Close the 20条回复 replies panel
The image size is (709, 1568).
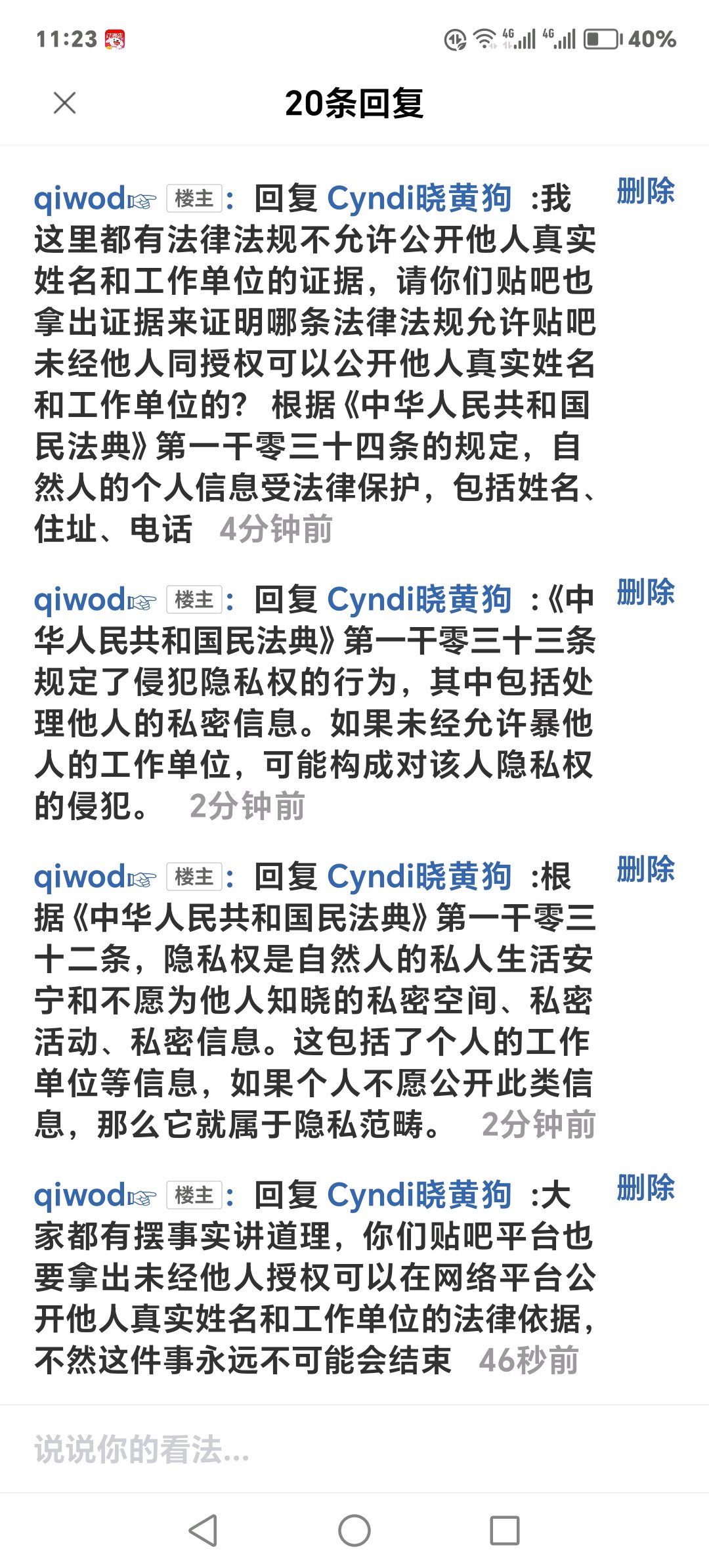64,103
